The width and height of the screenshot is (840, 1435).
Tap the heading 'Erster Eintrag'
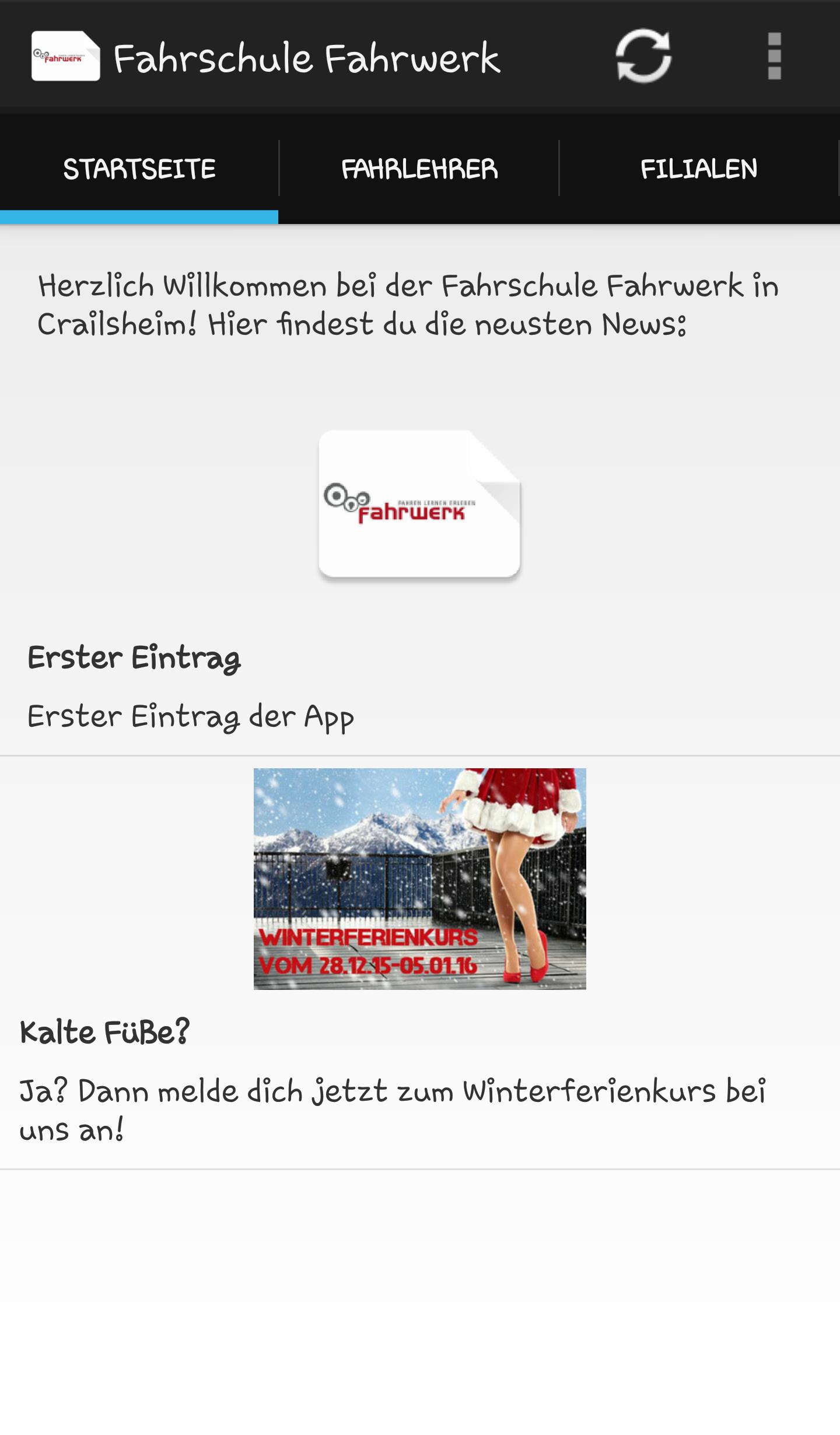click(134, 660)
